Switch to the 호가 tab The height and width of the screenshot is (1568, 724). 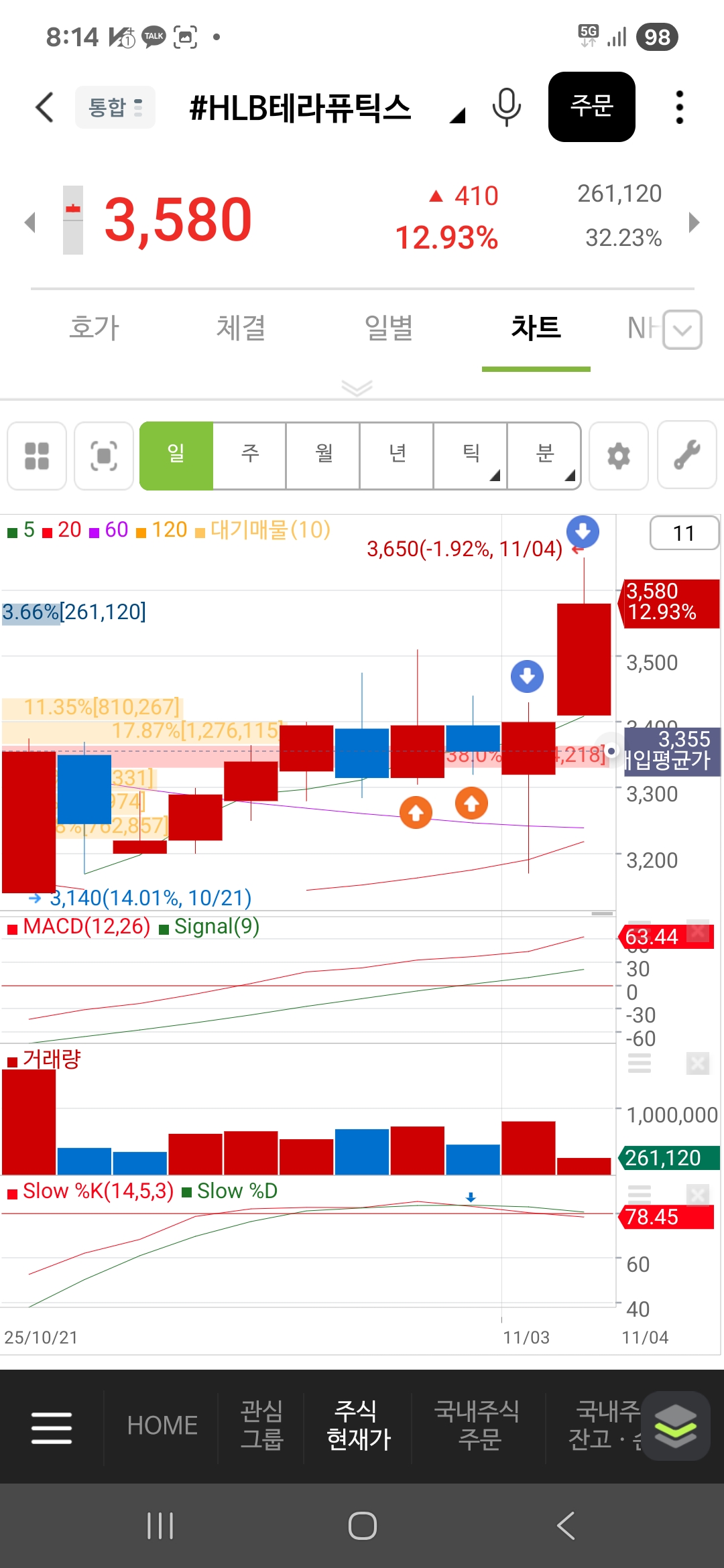pyautogui.click(x=95, y=328)
